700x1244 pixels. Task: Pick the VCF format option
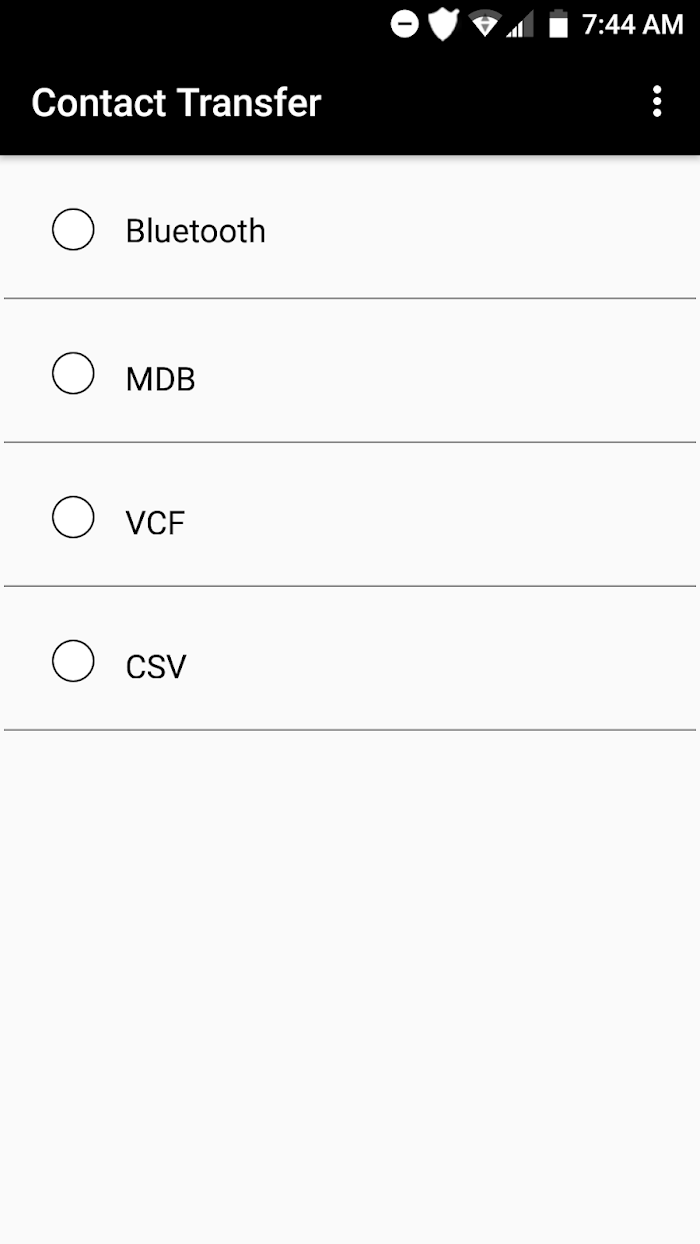click(x=73, y=518)
